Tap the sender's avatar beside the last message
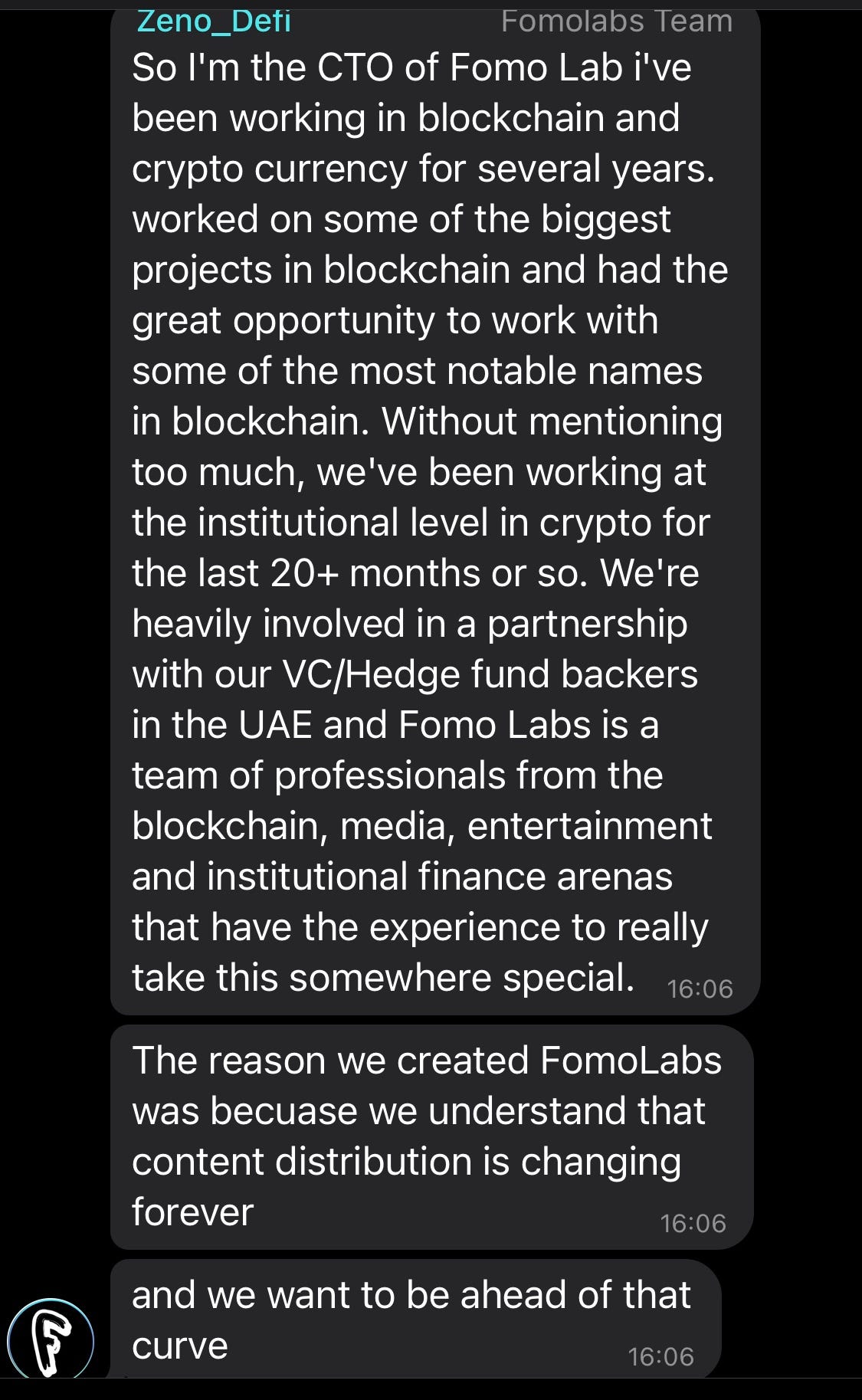Screen dimensions: 862x1400 51,1340
